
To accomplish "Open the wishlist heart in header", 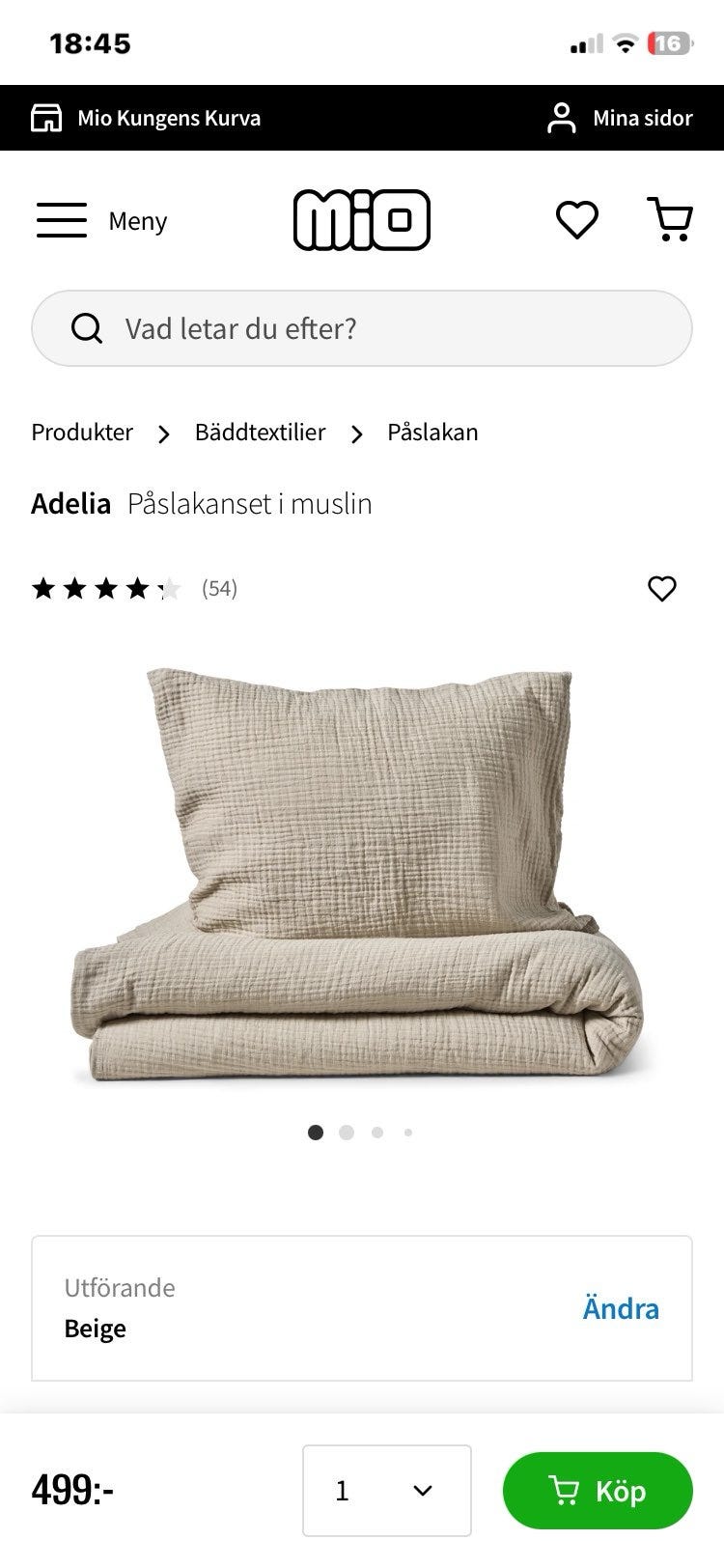I will tap(577, 220).
